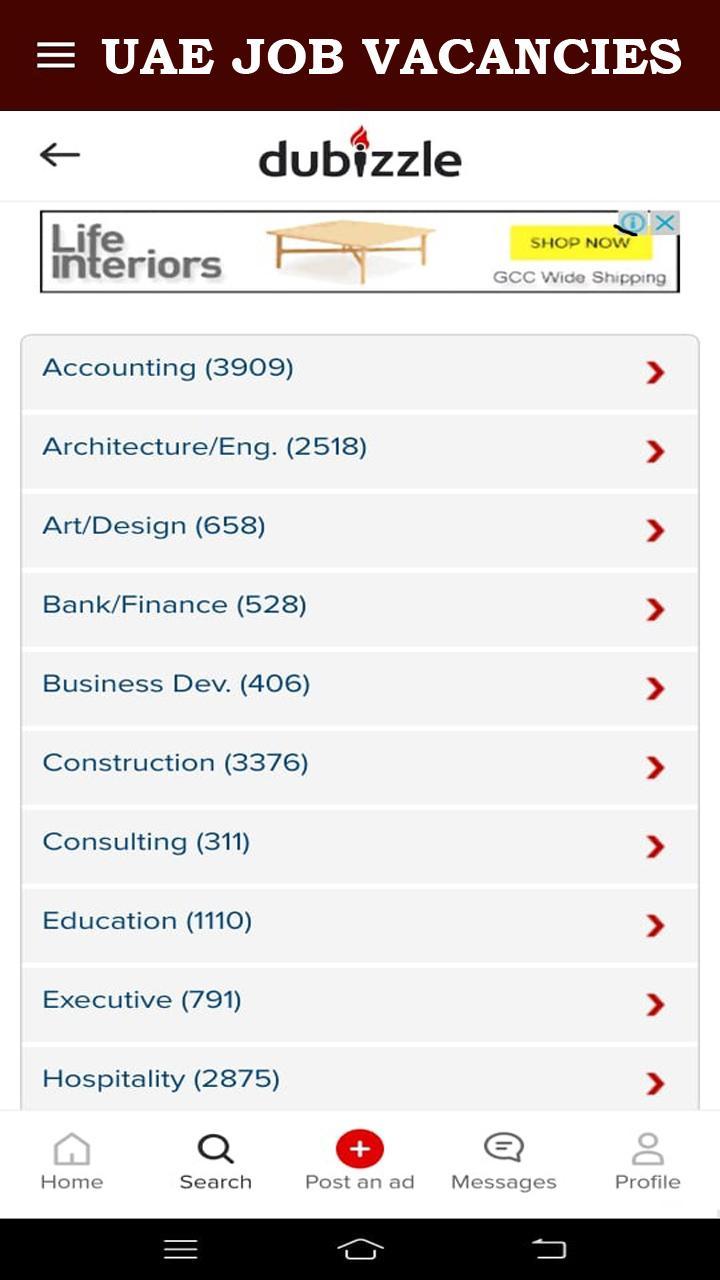Open Business Dev. jobs

[x=360, y=687]
